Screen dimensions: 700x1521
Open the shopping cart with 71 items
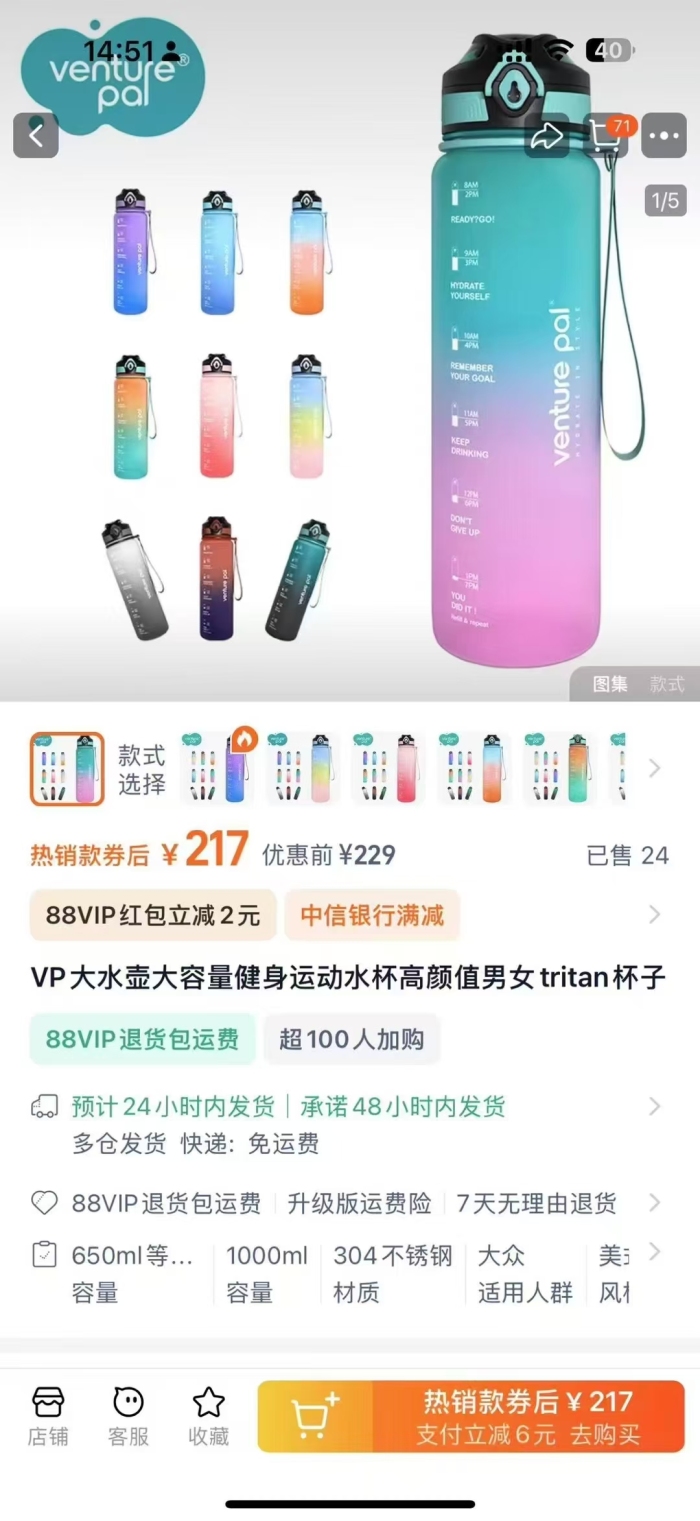(607, 136)
